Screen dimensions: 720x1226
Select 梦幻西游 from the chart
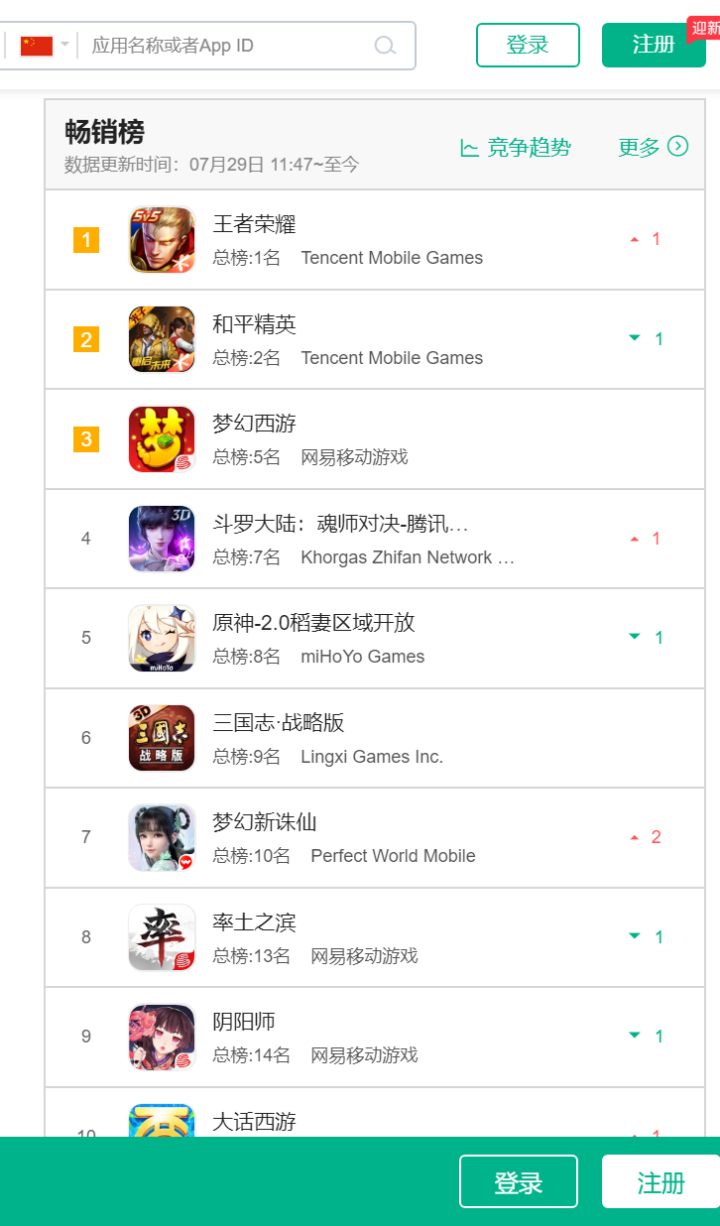click(254, 424)
